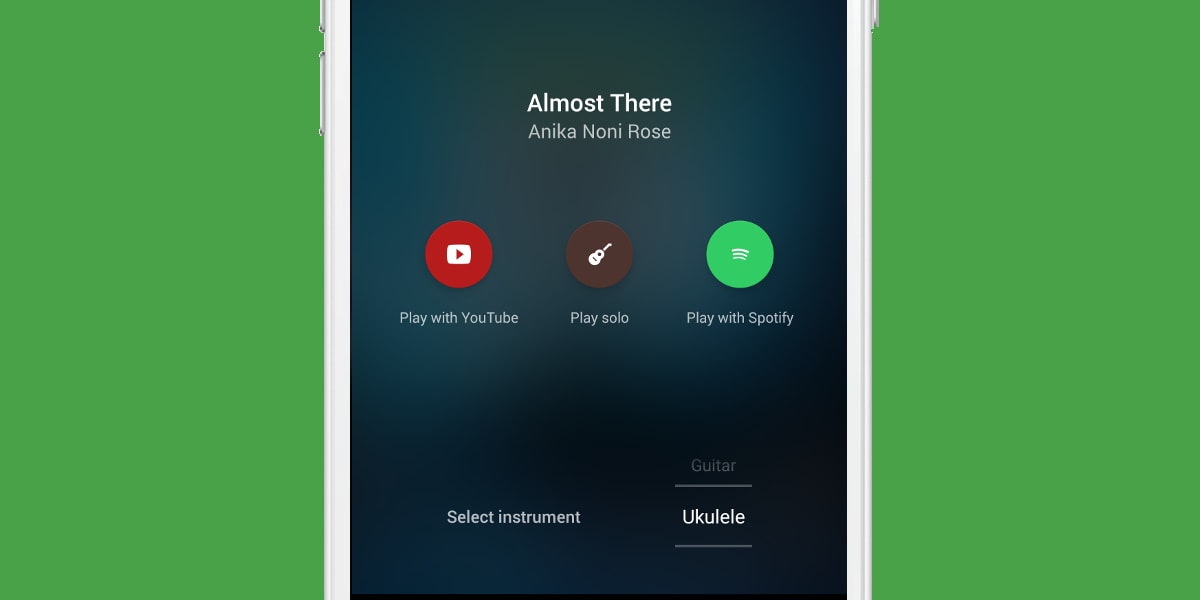Select Guitar in the instrument picker
1200x600 pixels.
click(713, 465)
